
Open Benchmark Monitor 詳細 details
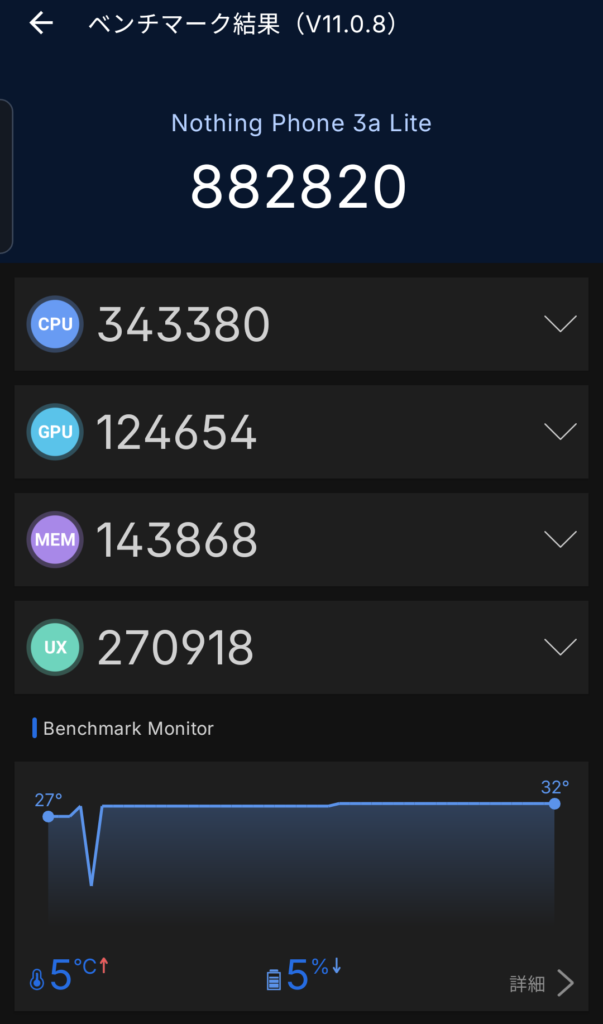(x=542, y=983)
